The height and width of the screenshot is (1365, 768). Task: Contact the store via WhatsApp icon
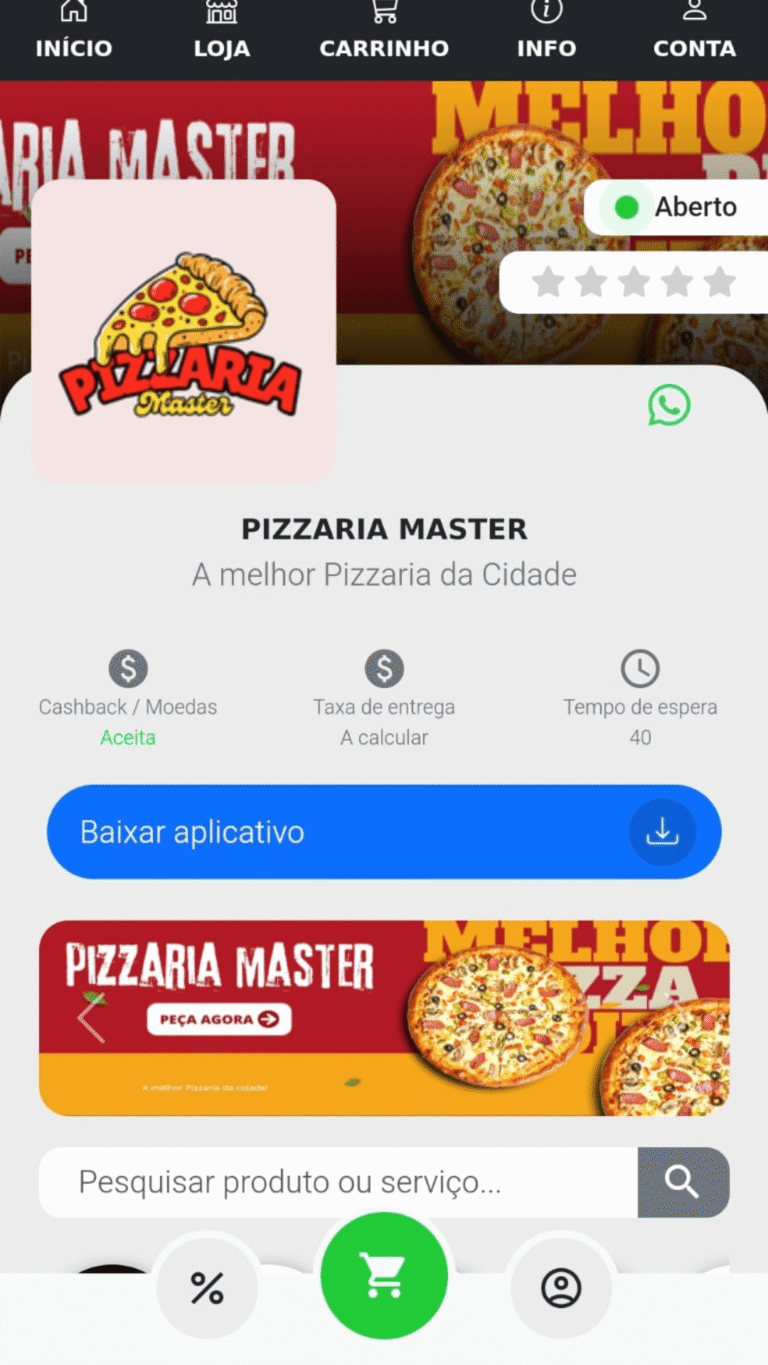(669, 405)
